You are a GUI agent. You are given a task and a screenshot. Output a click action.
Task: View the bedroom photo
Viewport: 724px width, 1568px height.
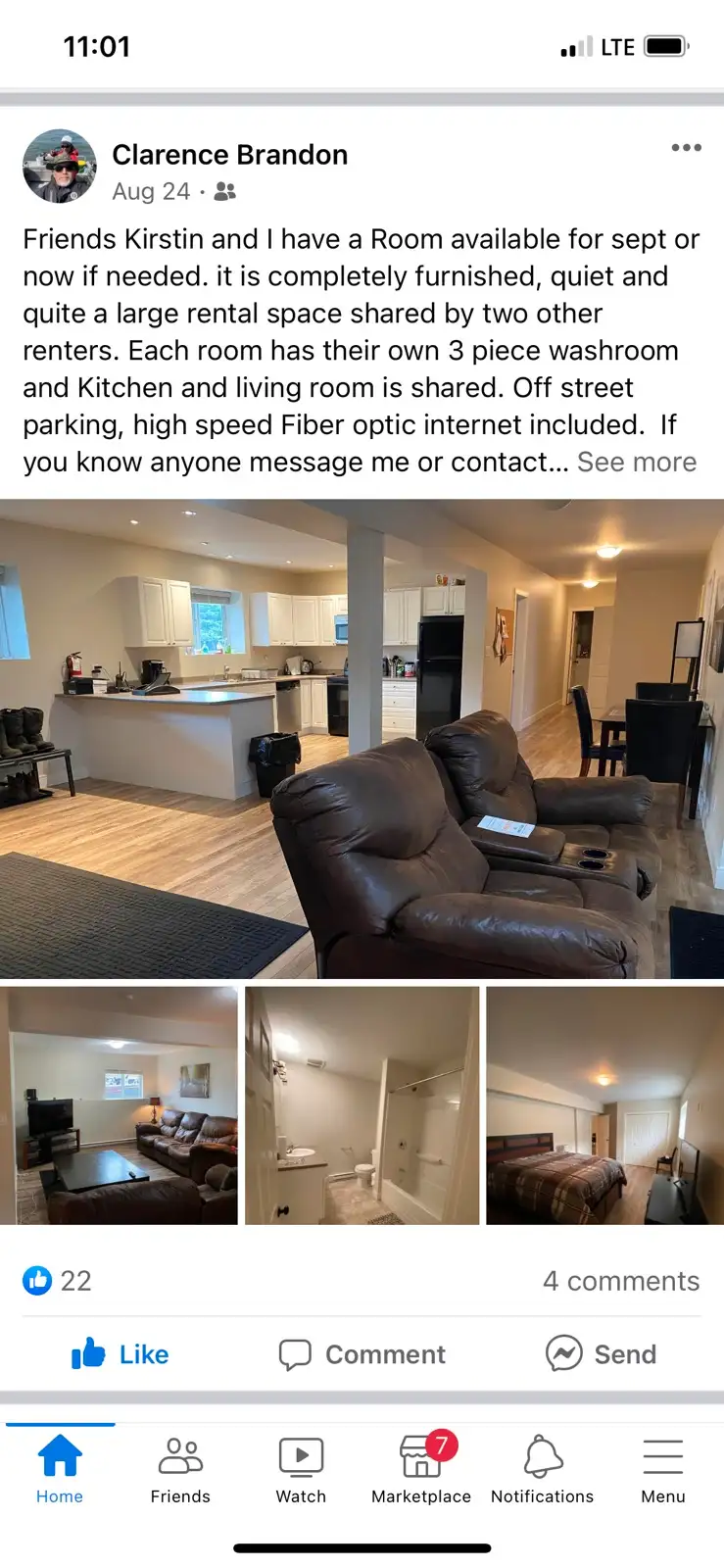[604, 1105]
